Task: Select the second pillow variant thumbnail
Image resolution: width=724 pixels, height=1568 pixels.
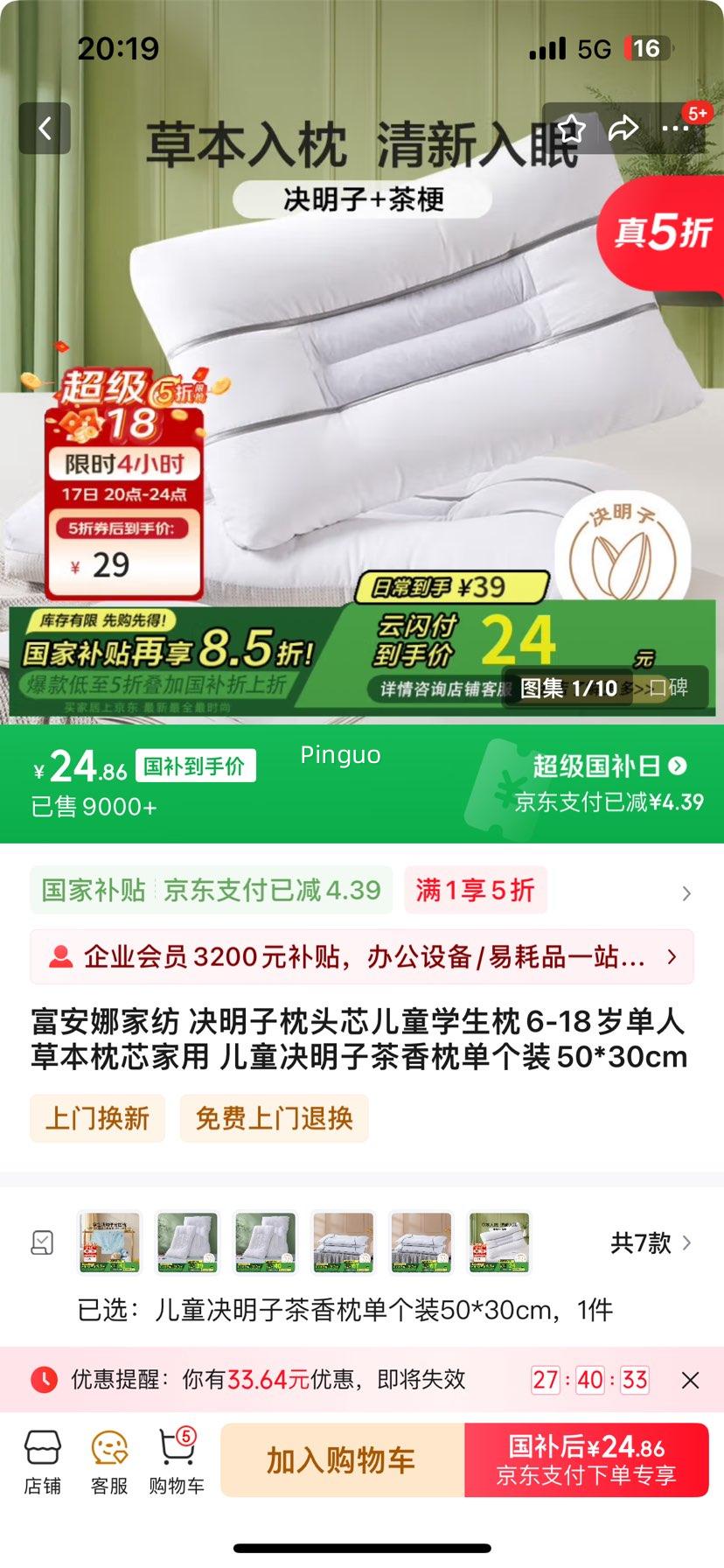Action: tap(186, 1241)
